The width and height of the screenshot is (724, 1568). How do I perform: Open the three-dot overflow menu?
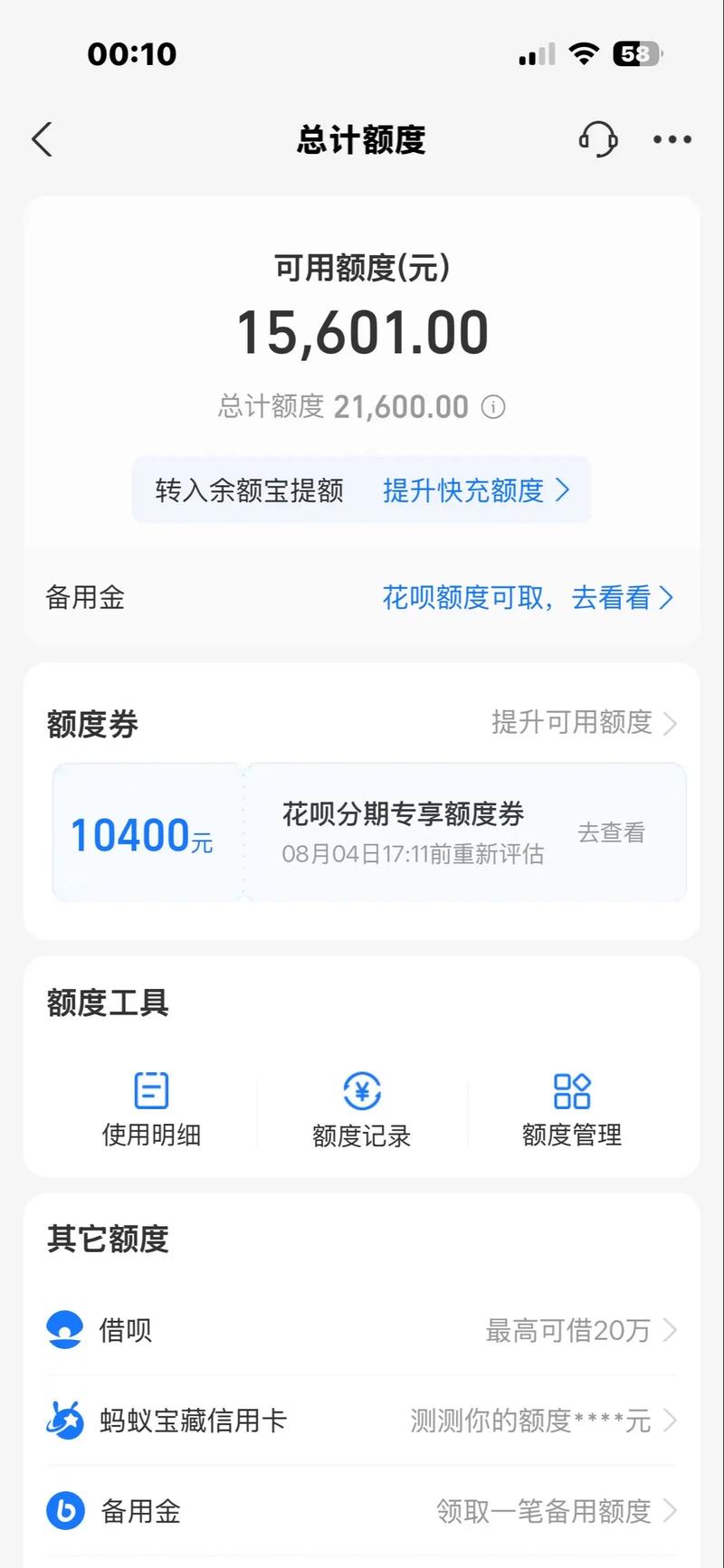pos(672,139)
